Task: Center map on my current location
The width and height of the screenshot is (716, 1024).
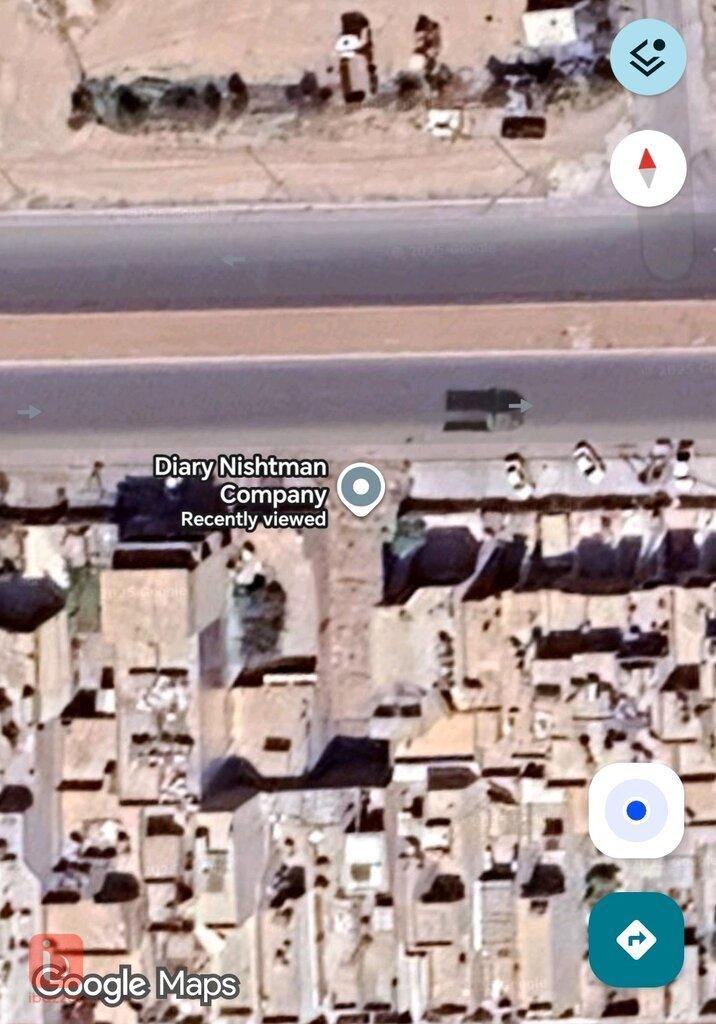Action: tap(636, 810)
